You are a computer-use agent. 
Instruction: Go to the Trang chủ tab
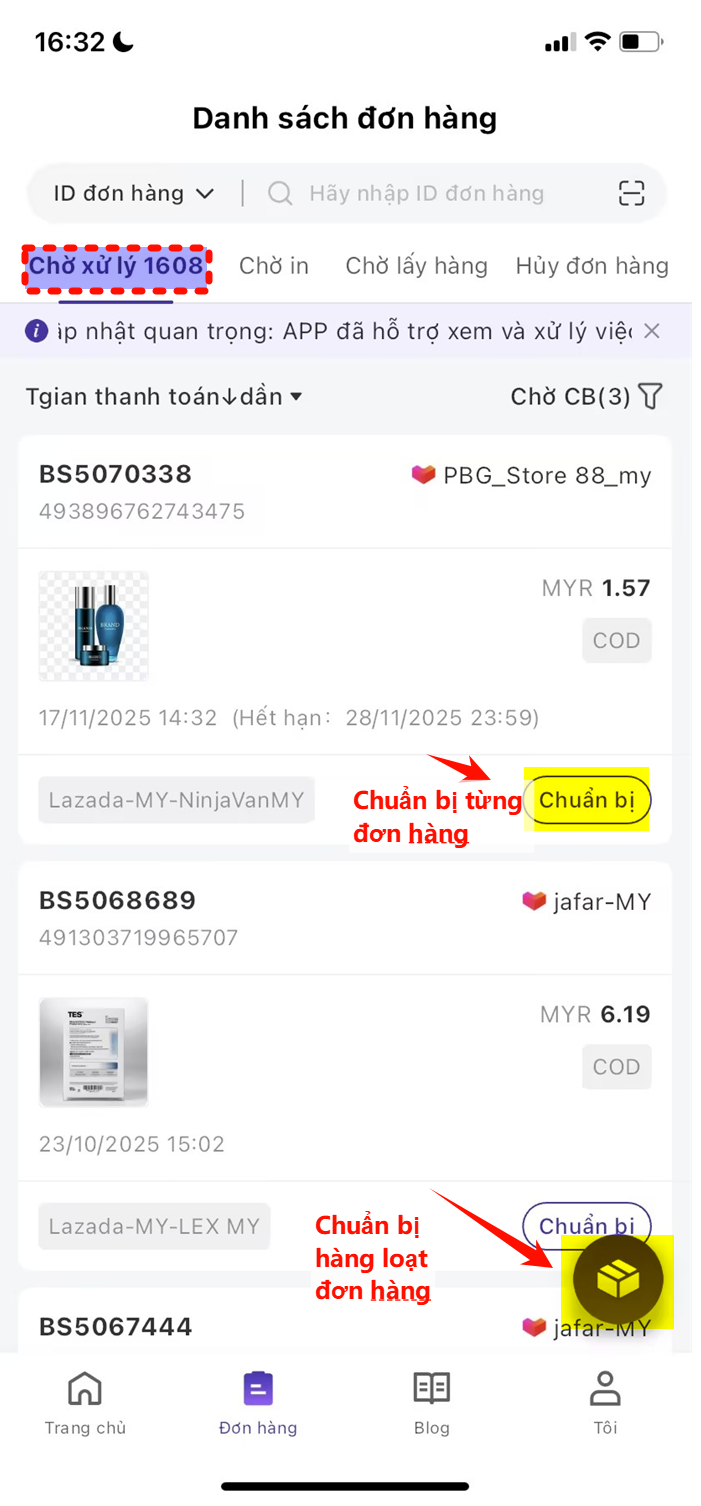(85, 1403)
